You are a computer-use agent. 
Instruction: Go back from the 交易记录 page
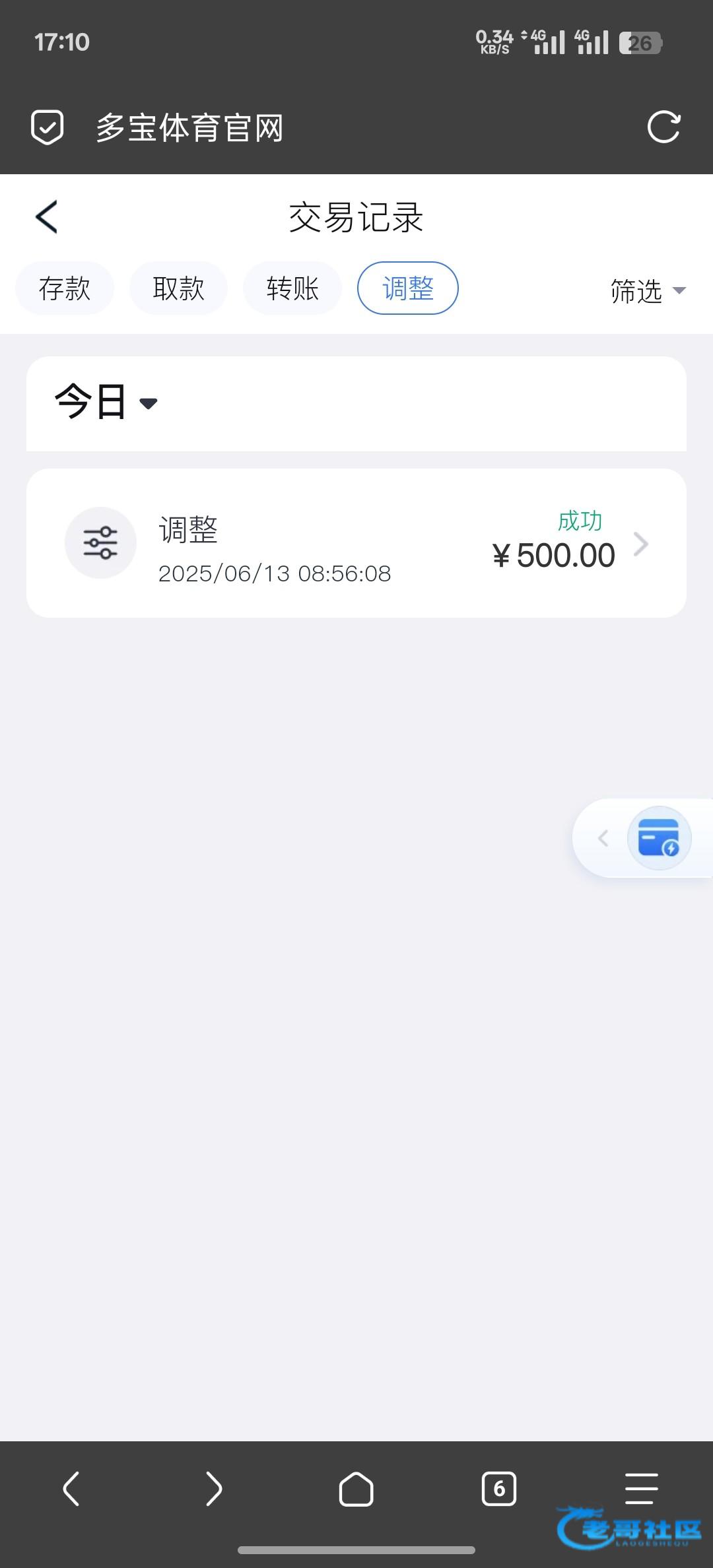click(x=46, y=217)
